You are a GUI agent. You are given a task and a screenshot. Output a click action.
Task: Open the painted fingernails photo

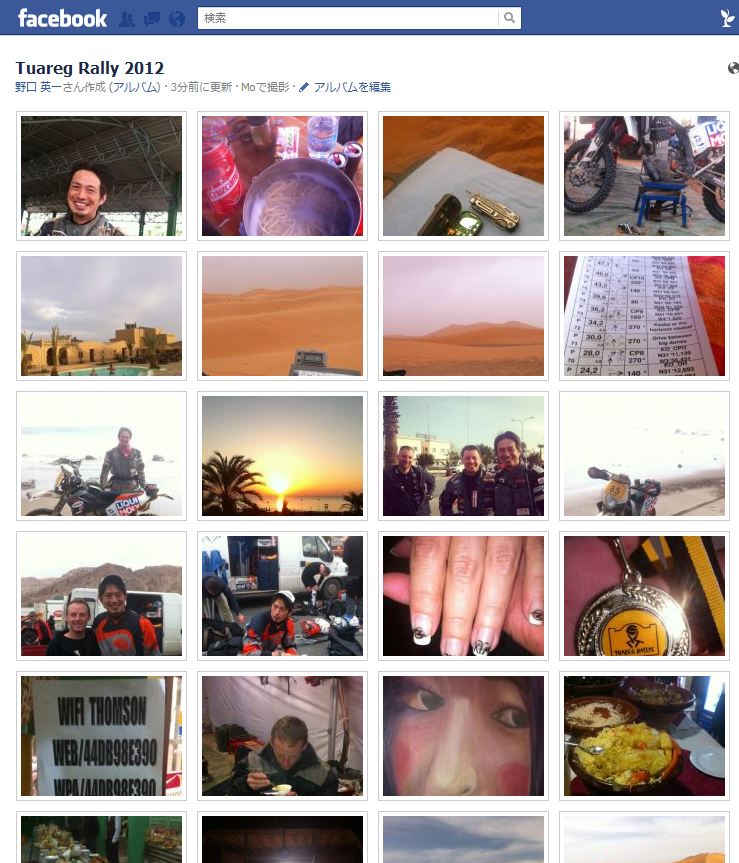pyautogui.click(x=463, y=595)
